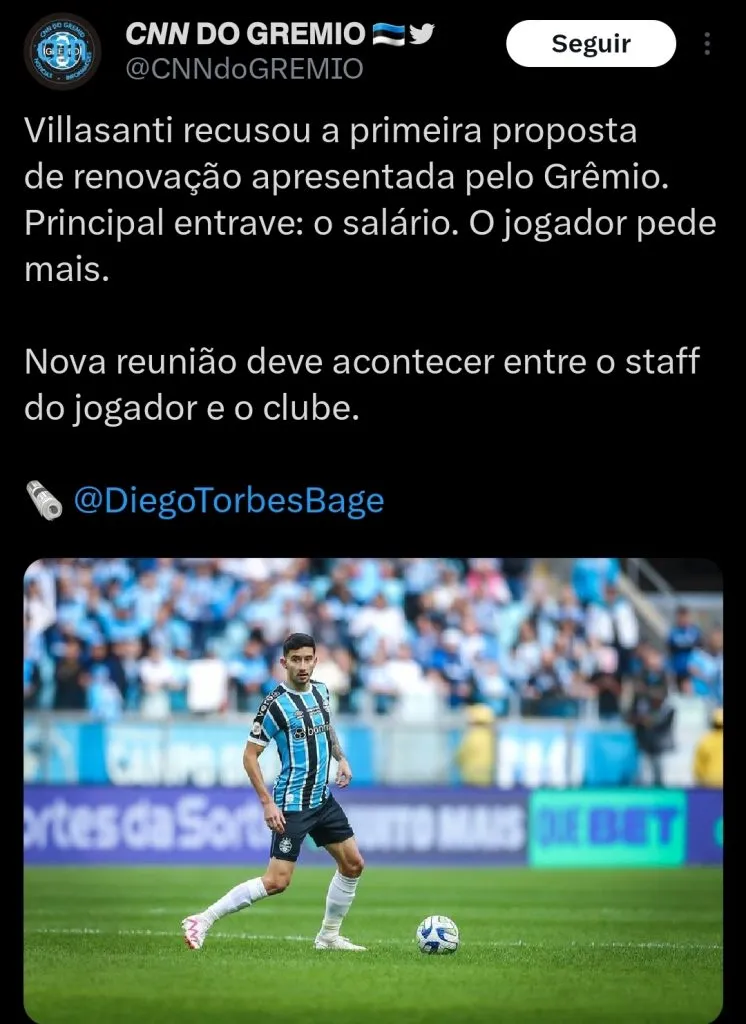This screenshot has width=746, height=1024.
Task: Click the CNN DO GREMIO display name
Action: (245, 32)
